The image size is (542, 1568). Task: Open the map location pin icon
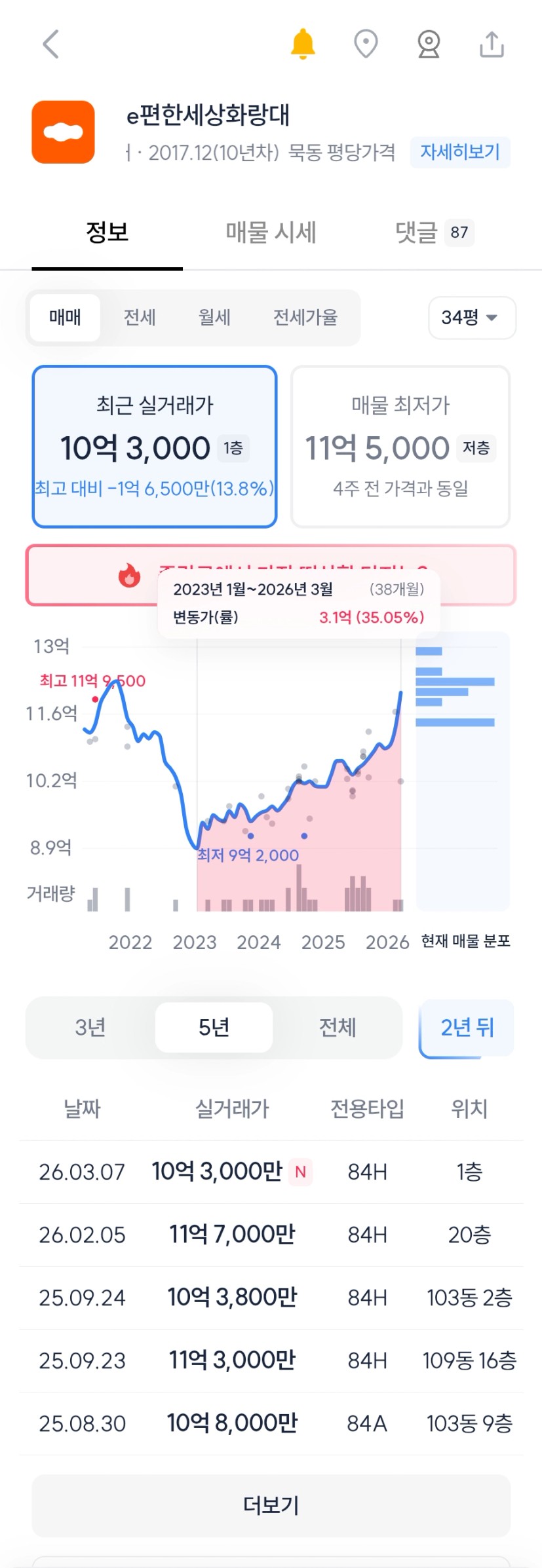coord(366,45)
